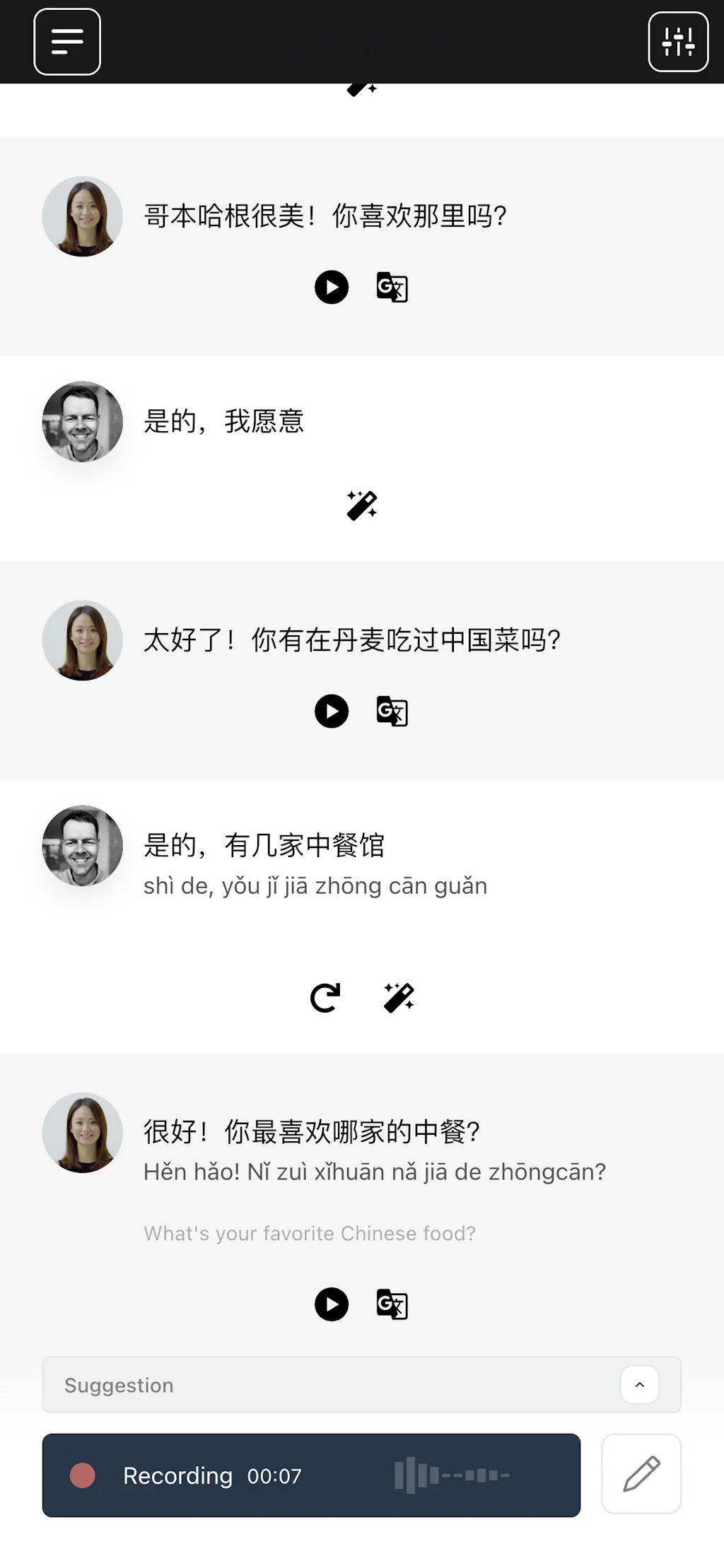
Task: Tap the Recording bar to finish voice input
Action: 311,1476
